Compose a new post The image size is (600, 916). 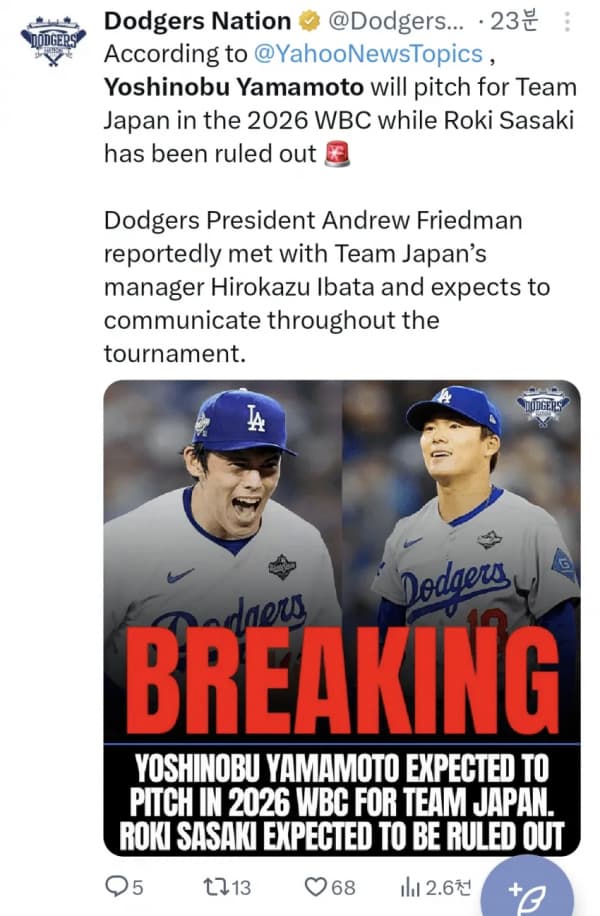(x=527, y=889)
